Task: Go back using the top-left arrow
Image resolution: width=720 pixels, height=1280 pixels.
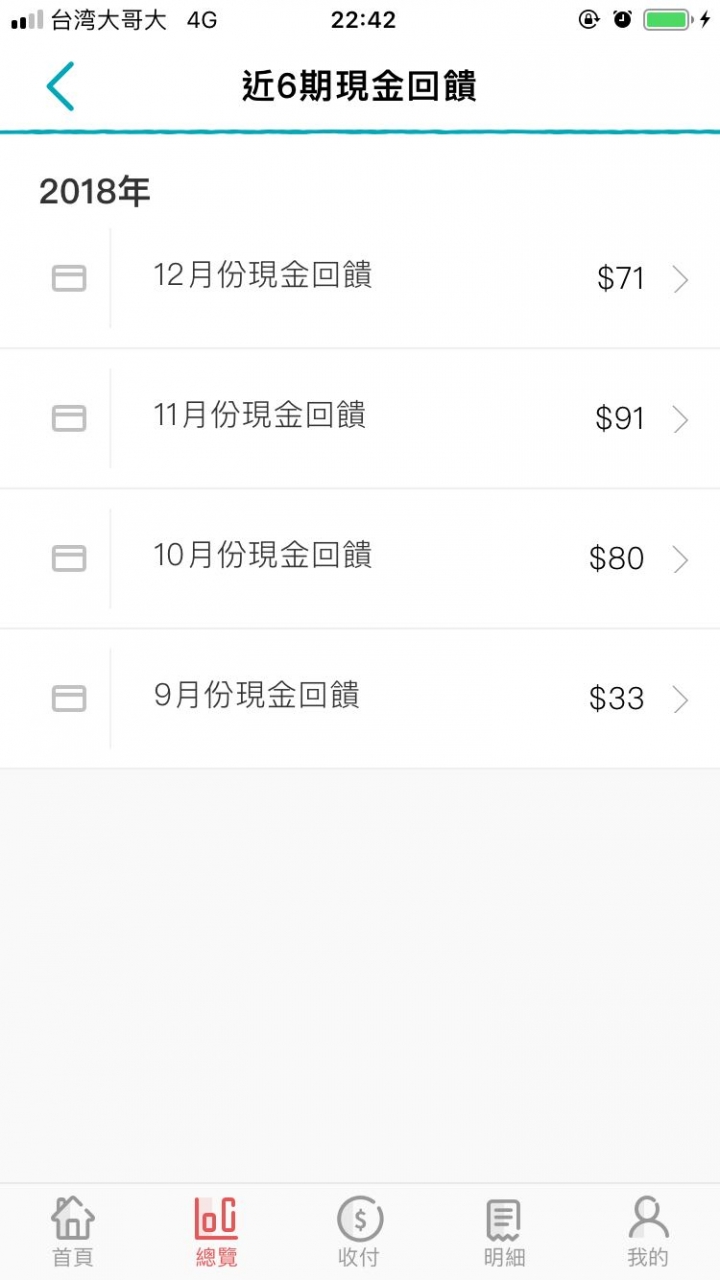Action: pos(60,86)
